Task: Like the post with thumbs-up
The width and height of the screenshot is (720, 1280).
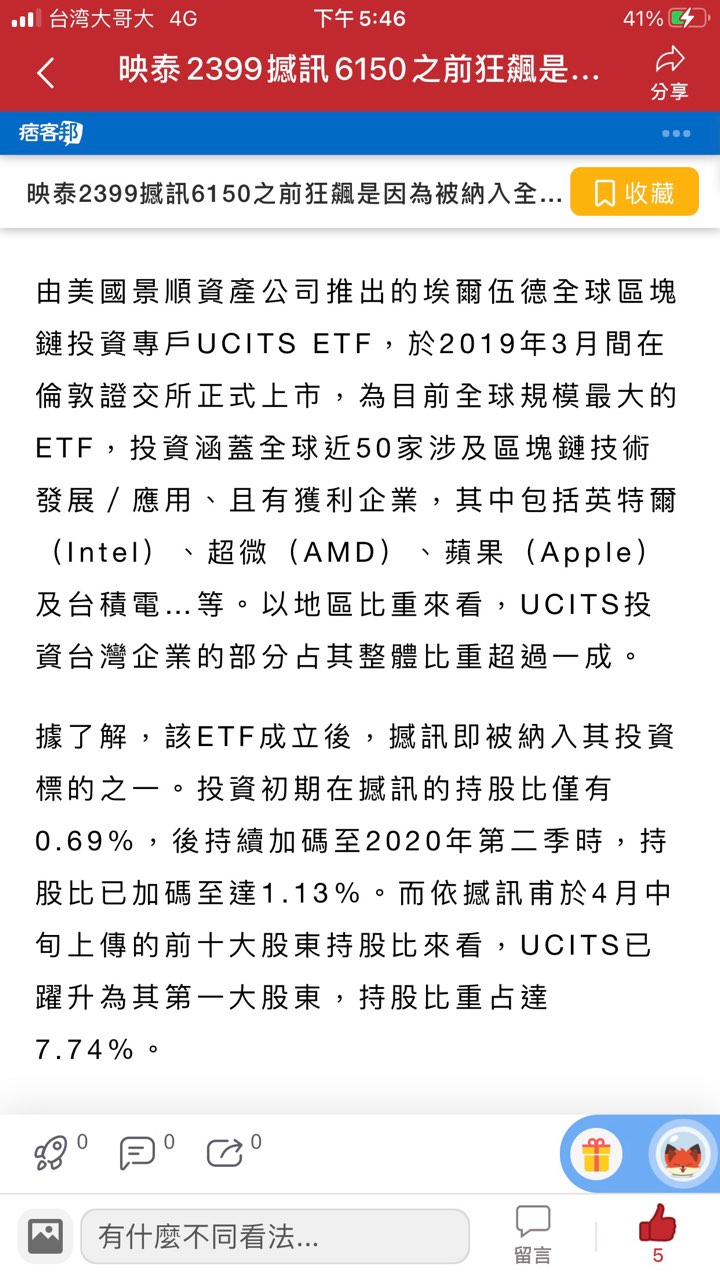Action: pyautogui.click(x=657, y=1230)
